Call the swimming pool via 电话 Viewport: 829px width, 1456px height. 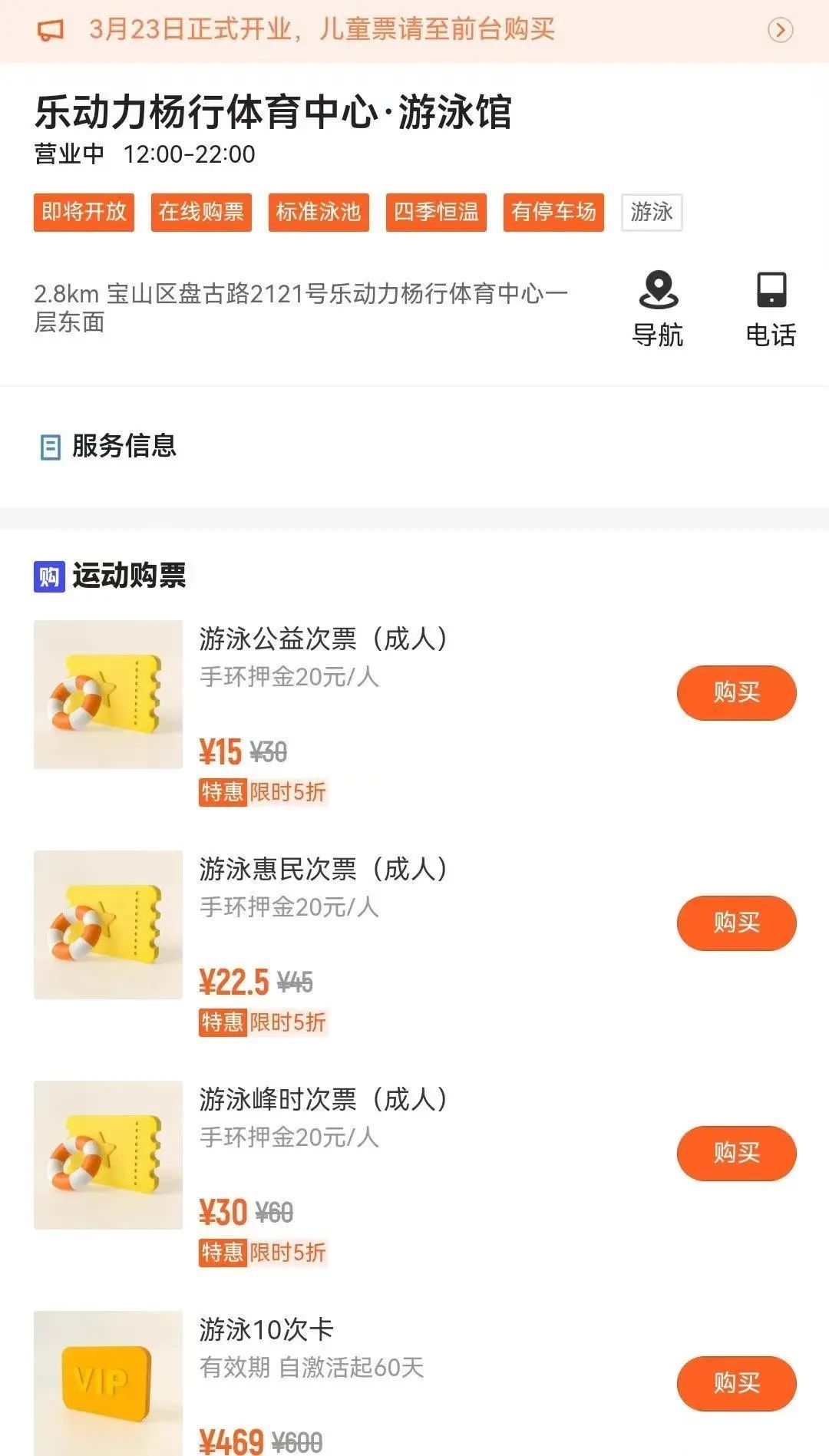[x=771, y=309]
